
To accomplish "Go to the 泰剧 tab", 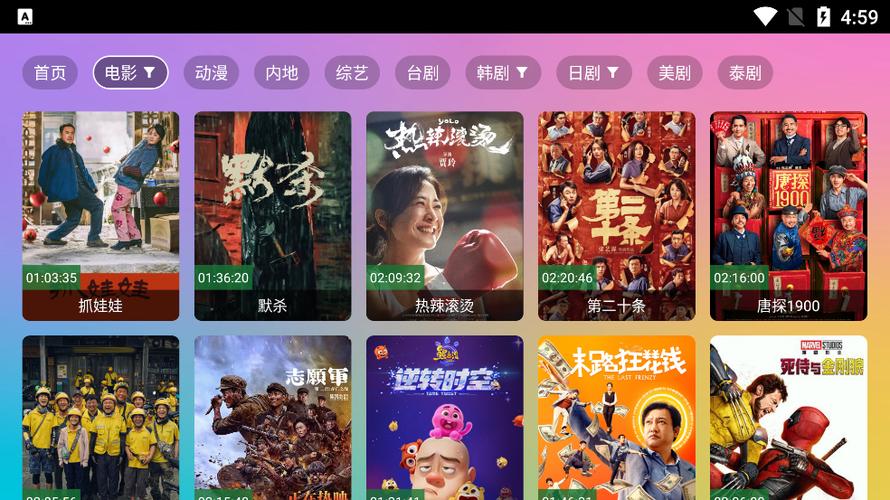I will tap(745, 73).
